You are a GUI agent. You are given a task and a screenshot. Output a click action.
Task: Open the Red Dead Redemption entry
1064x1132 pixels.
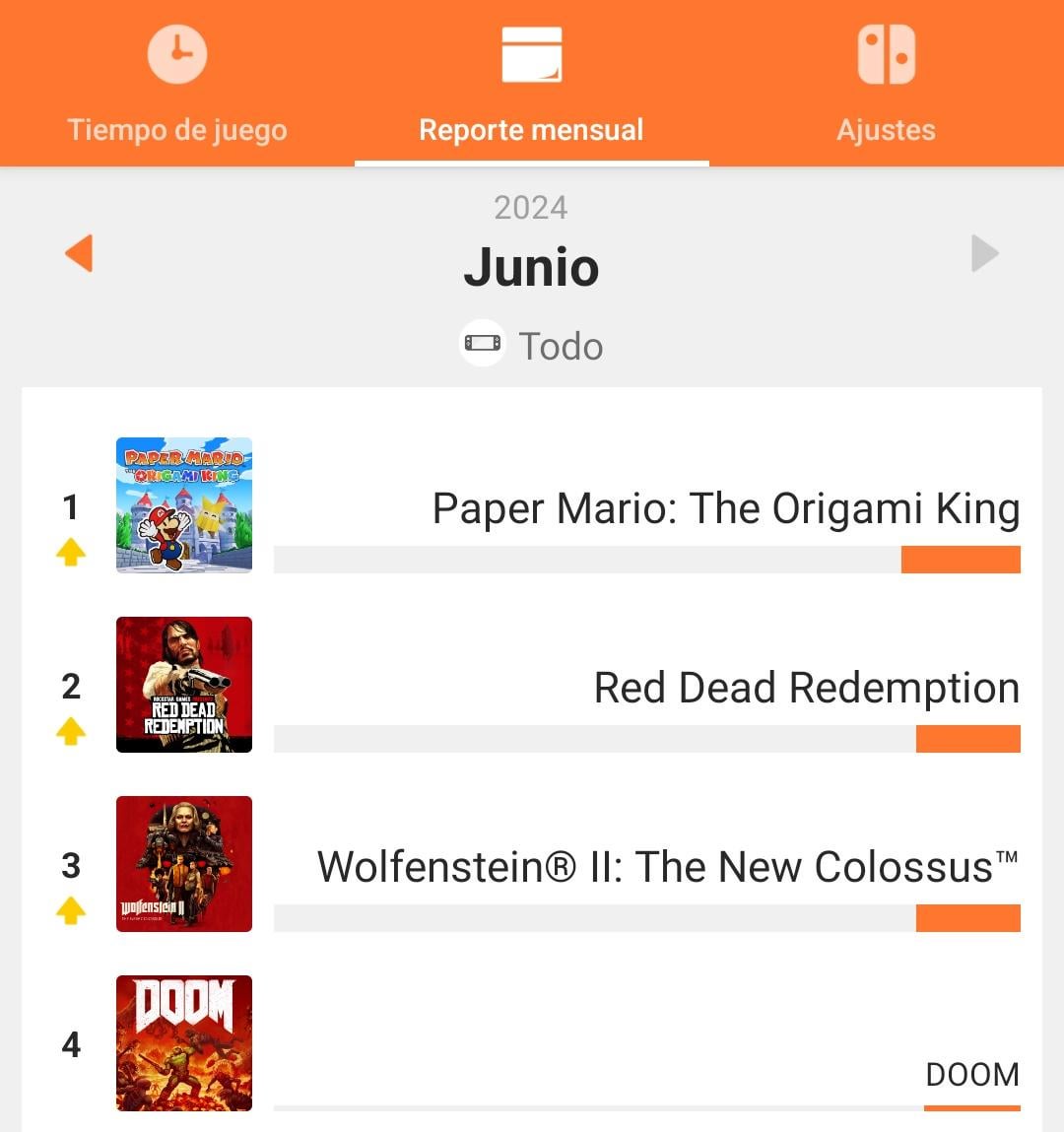(x=806, y=688)
